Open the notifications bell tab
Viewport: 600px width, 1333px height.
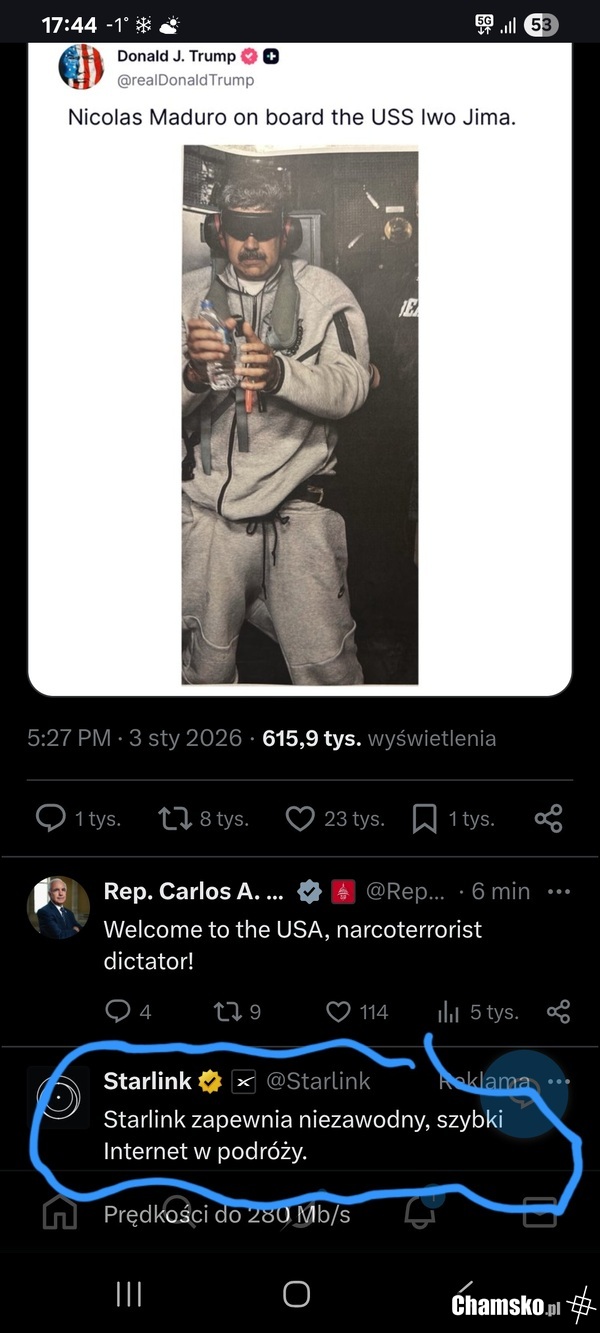[421, 1213]
